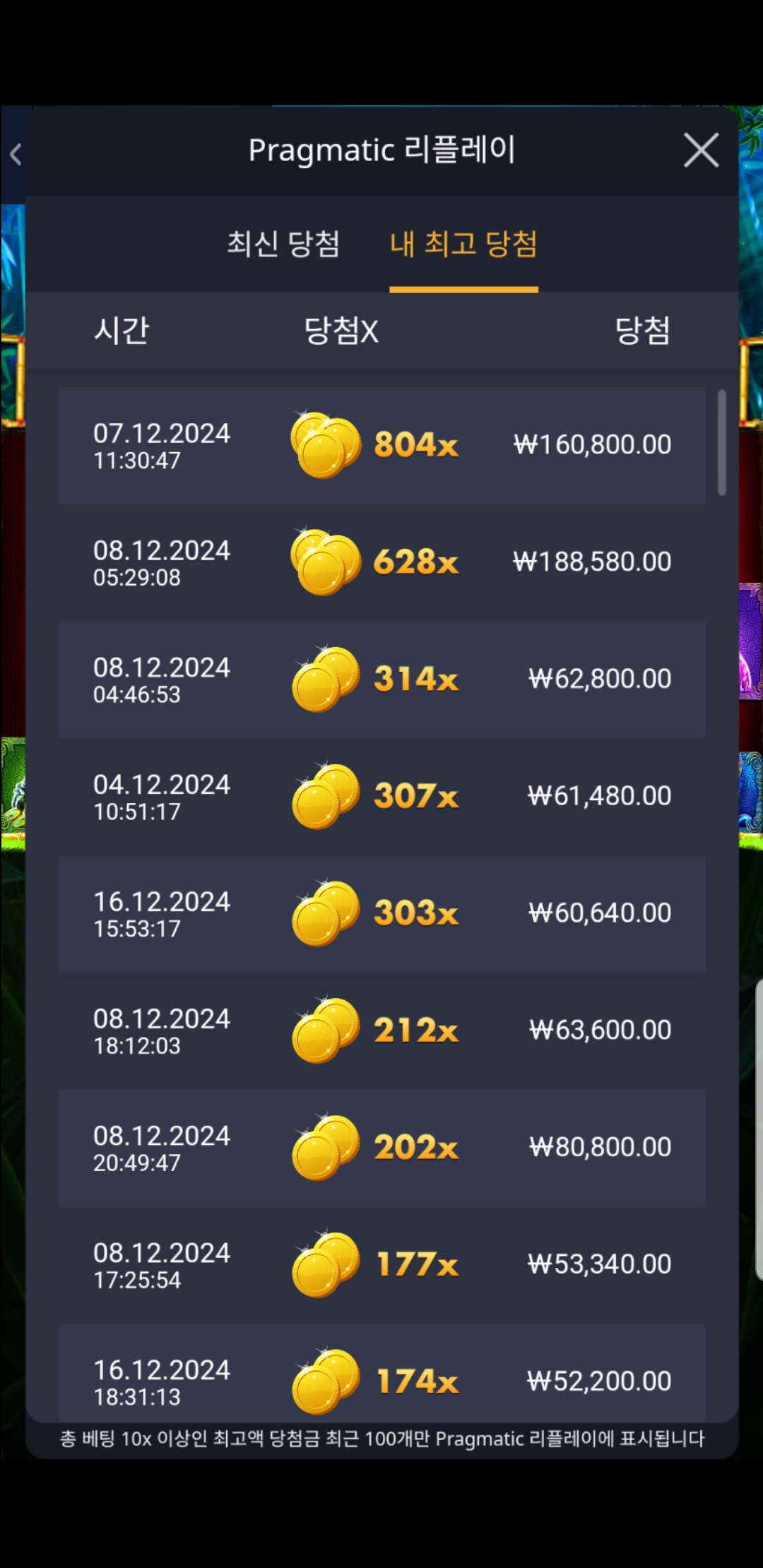Close the Pragmatic replay dialog

coord(701,150)
